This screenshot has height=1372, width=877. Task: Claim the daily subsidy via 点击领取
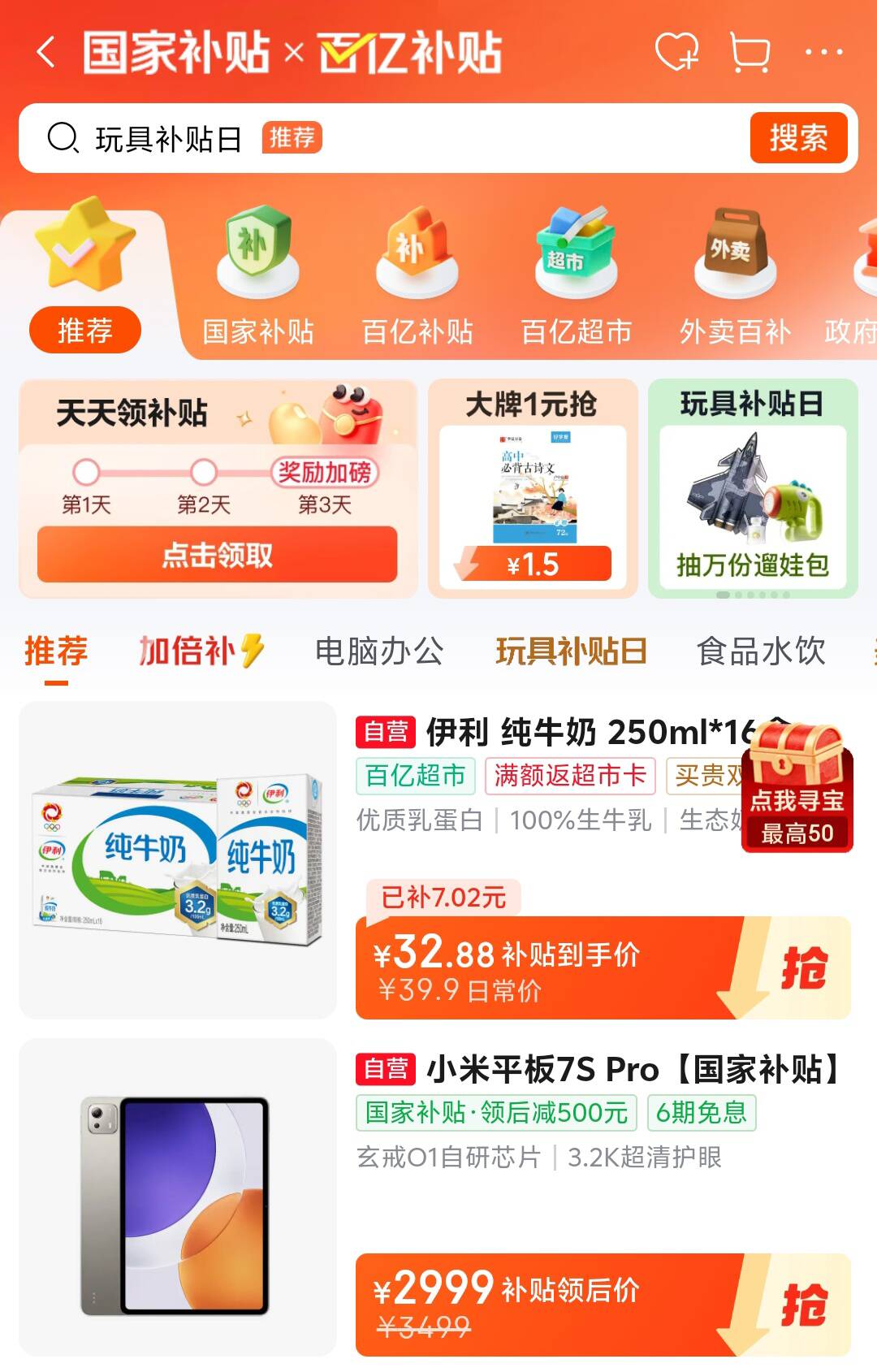pos(218,555)
